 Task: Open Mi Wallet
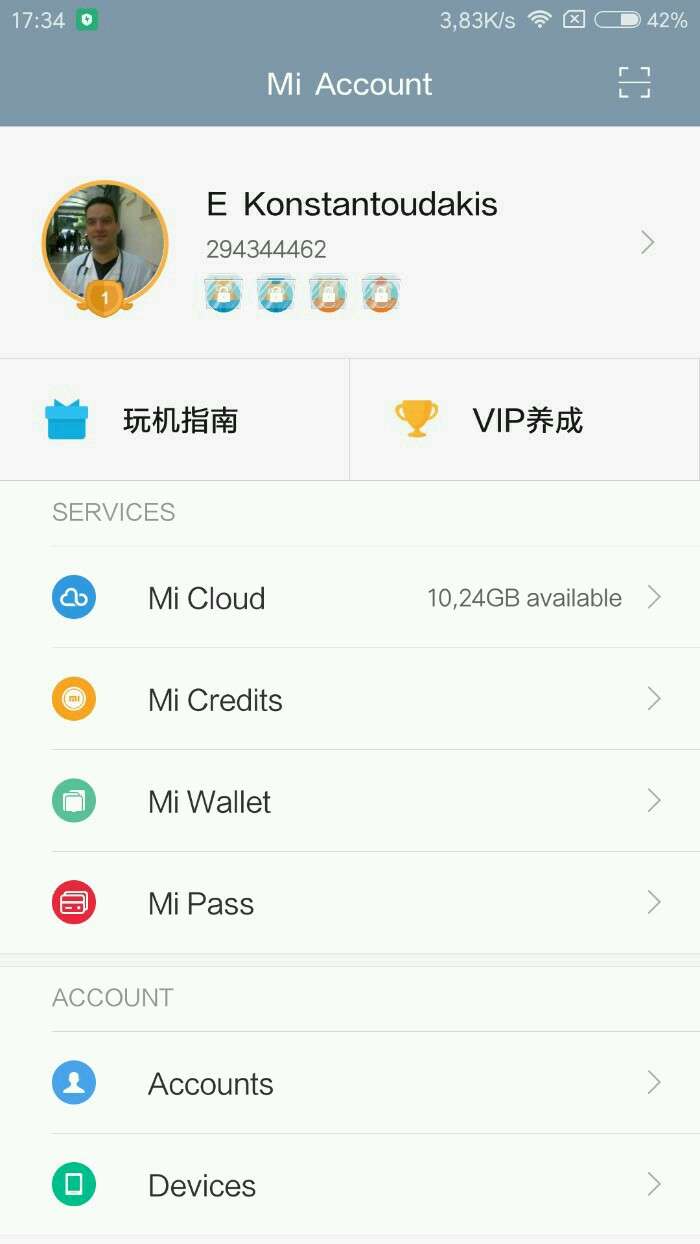pos(350,802)
